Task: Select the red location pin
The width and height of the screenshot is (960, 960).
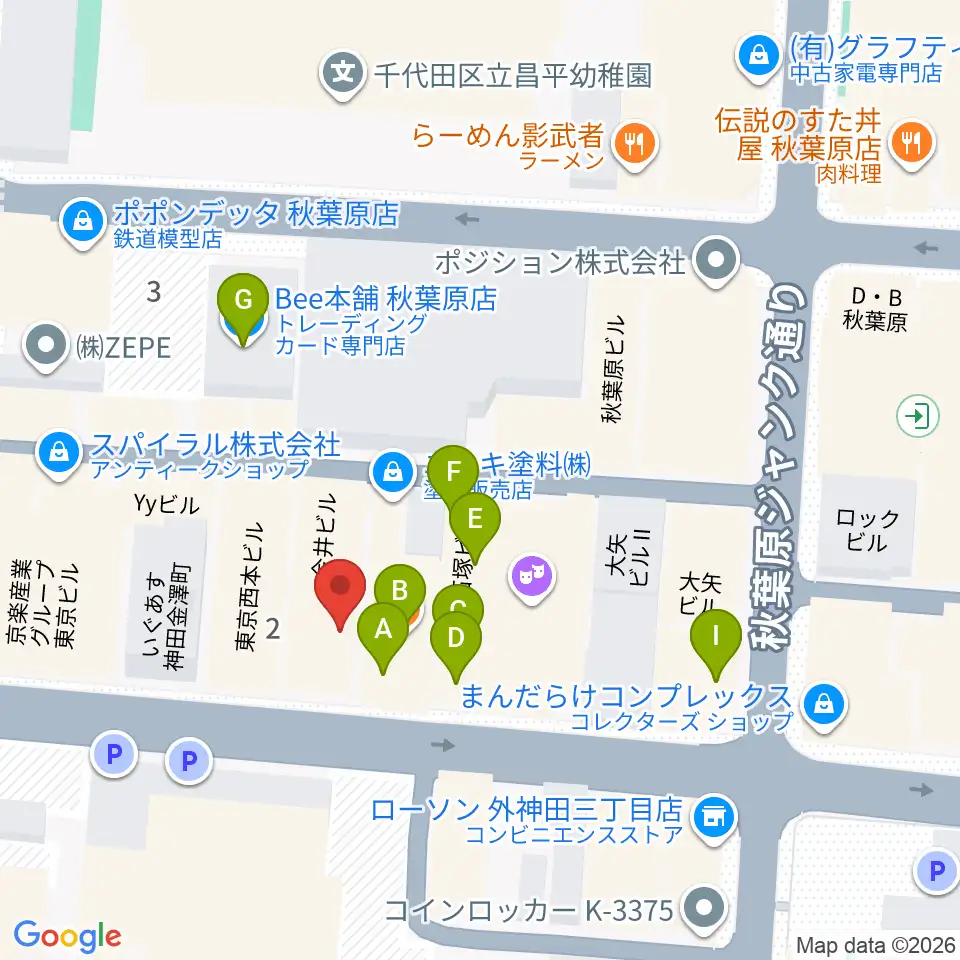Action: tap(340, 590)
